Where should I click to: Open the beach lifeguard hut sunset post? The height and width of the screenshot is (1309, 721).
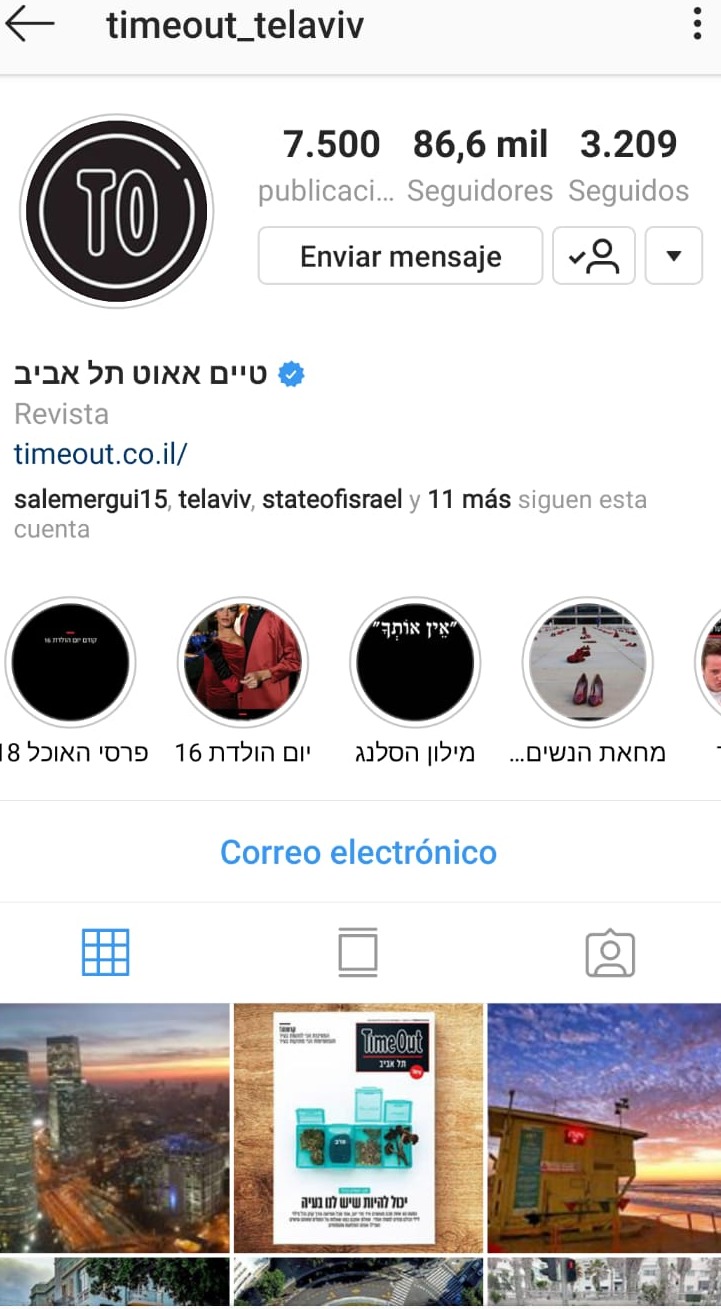coord(604,1128)
